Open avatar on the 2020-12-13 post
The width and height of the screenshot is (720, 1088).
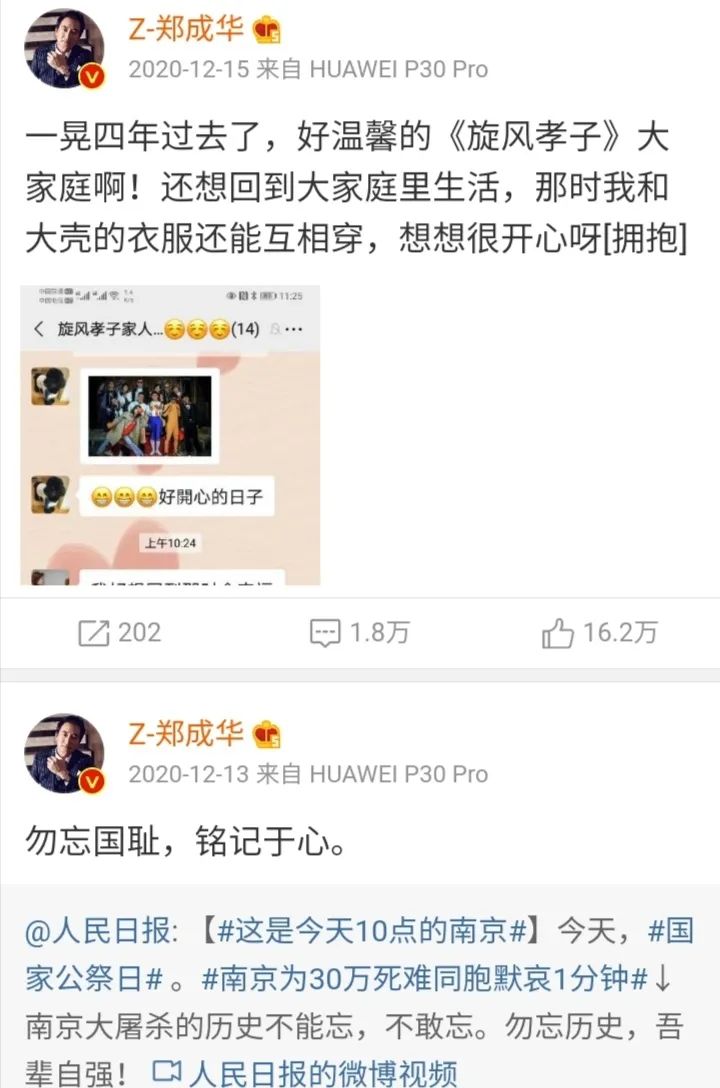coord(64,752)
